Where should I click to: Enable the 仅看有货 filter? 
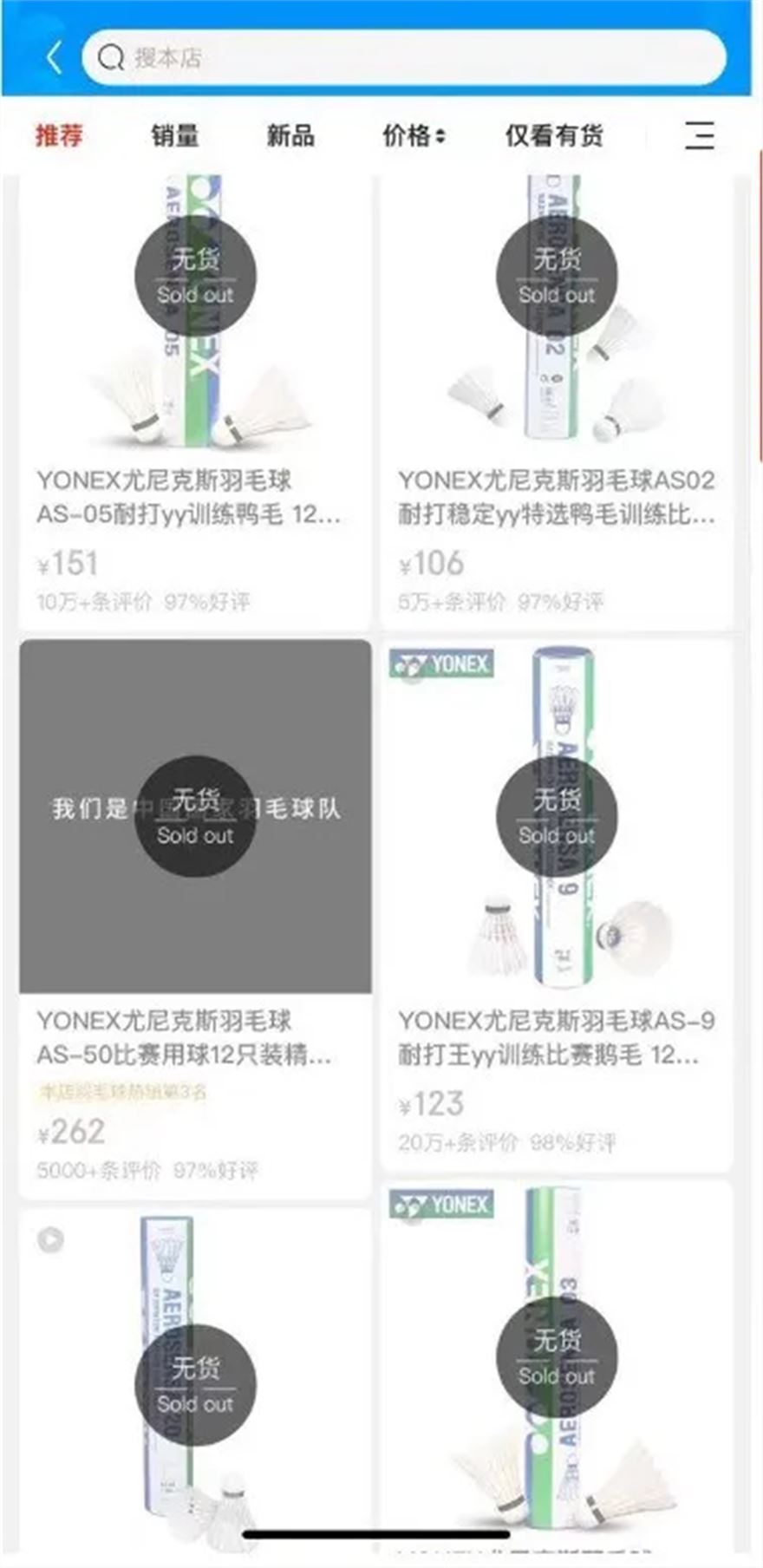pyautogui.click(x=554, y=135)
